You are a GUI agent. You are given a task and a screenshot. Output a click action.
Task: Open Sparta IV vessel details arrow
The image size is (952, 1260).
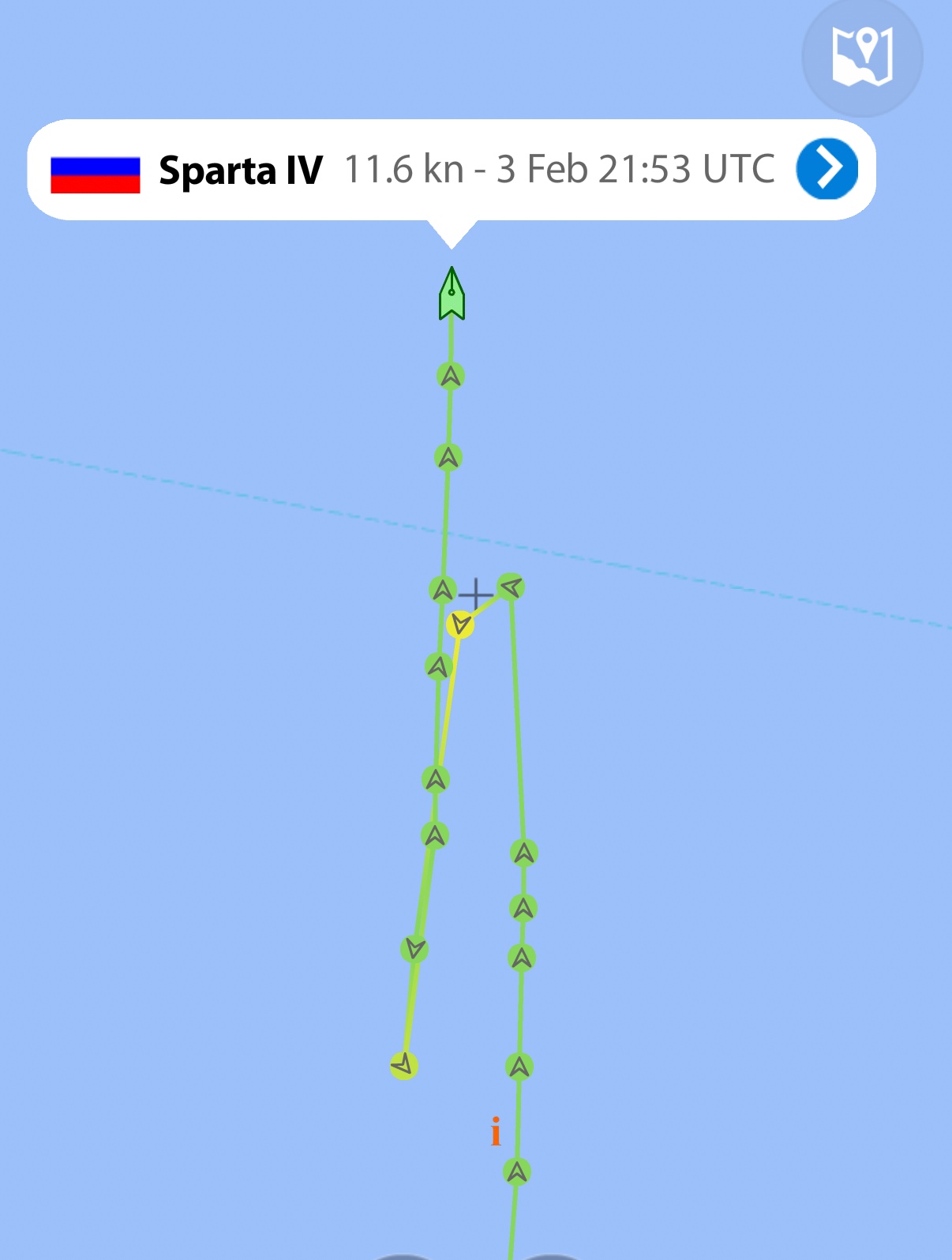826,169
